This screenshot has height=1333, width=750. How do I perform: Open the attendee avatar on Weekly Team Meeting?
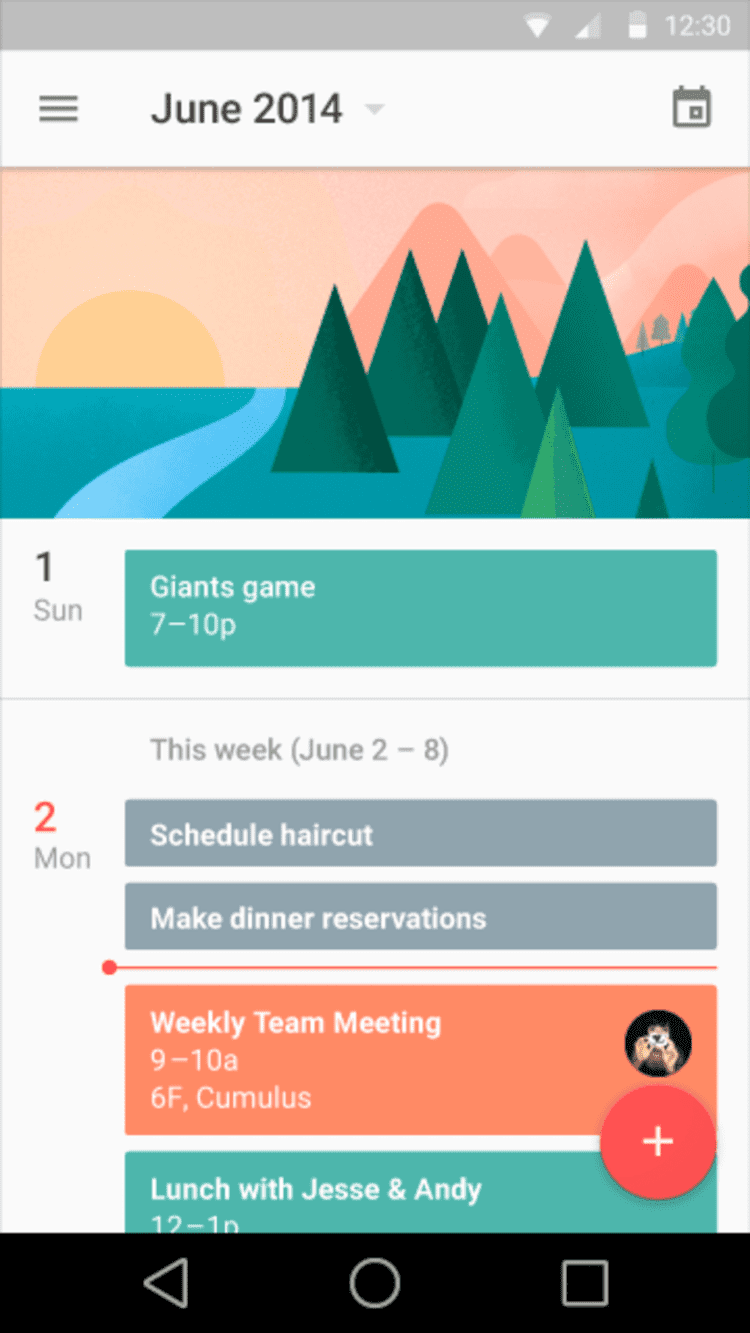click(658, 1043)
